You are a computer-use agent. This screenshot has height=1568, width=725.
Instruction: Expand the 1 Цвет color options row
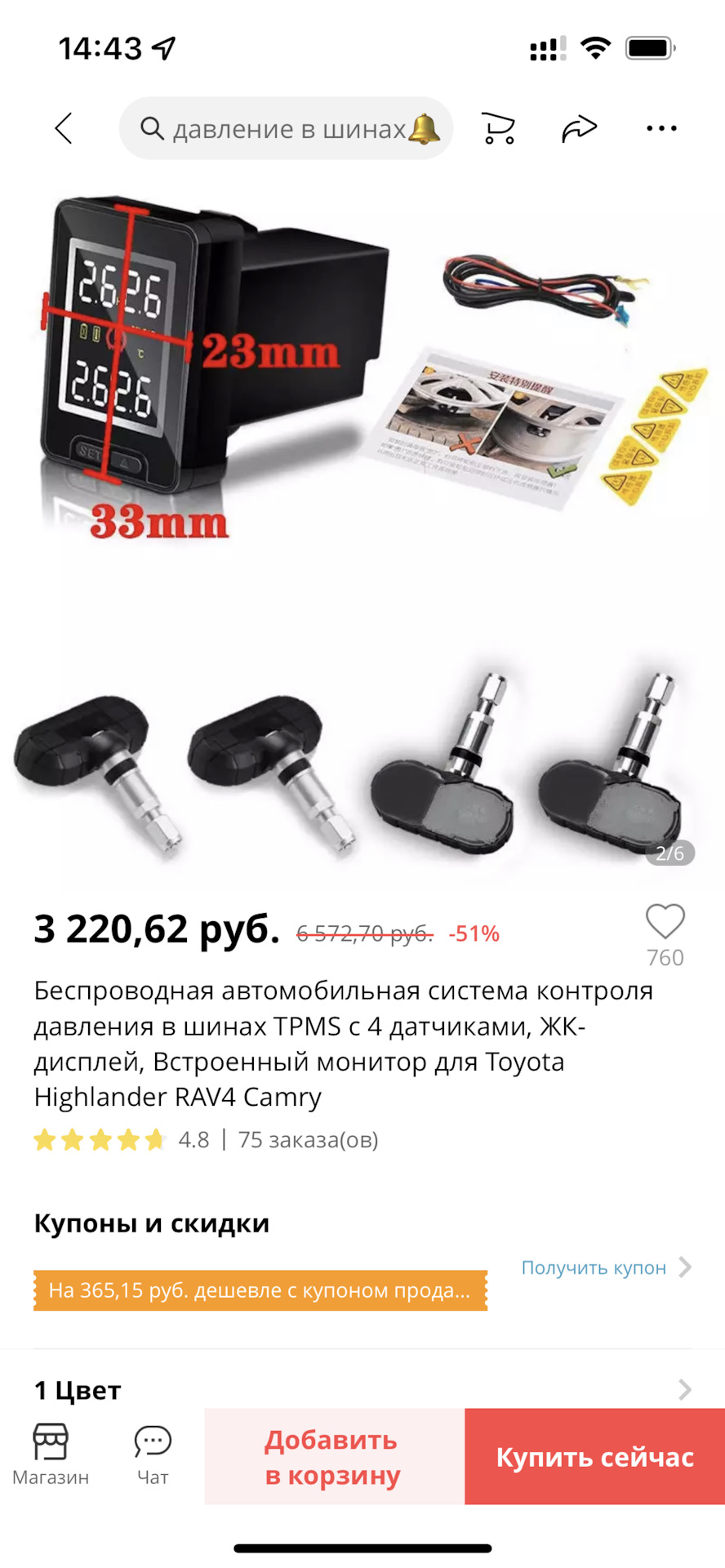point(362,1389)
